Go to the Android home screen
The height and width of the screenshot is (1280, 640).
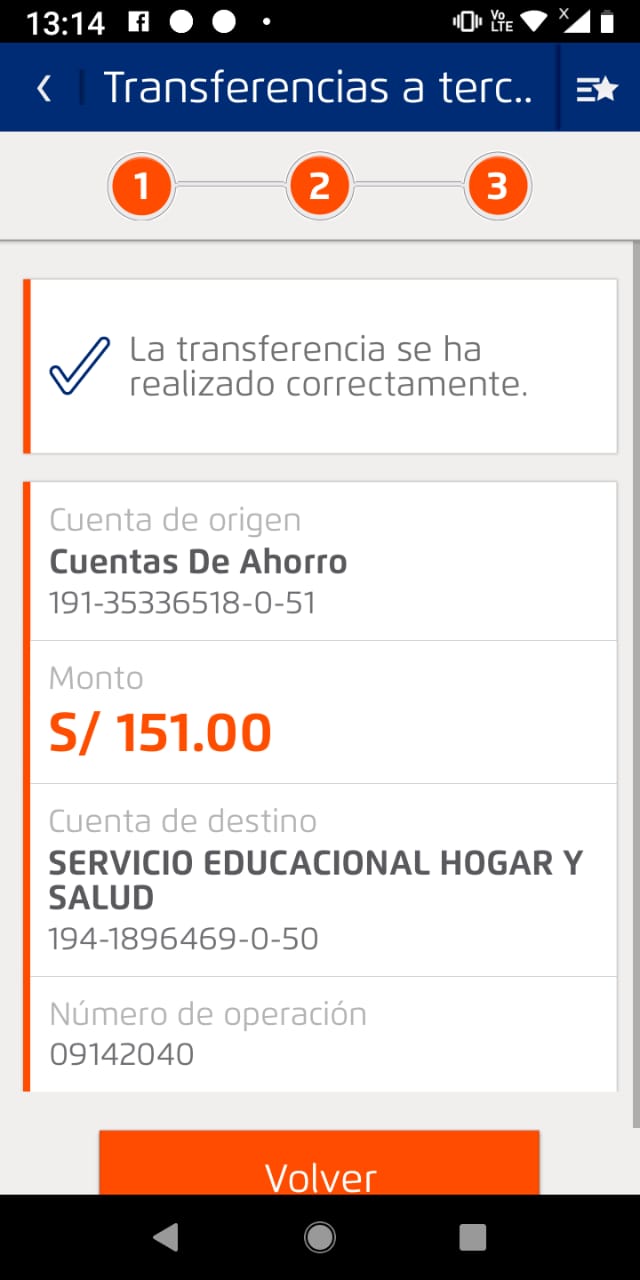tap(320, 1237)
